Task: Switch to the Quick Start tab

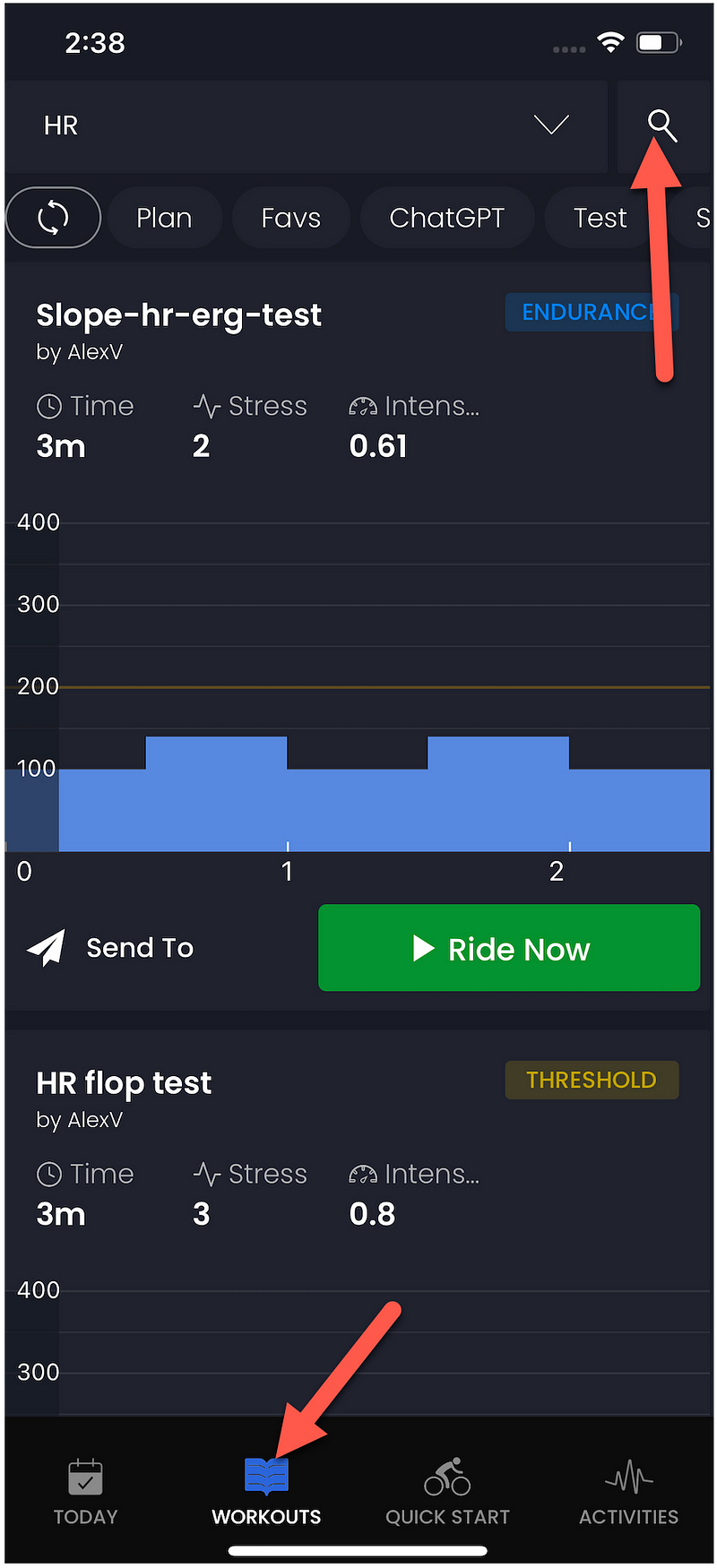Action: (447, 1493)
